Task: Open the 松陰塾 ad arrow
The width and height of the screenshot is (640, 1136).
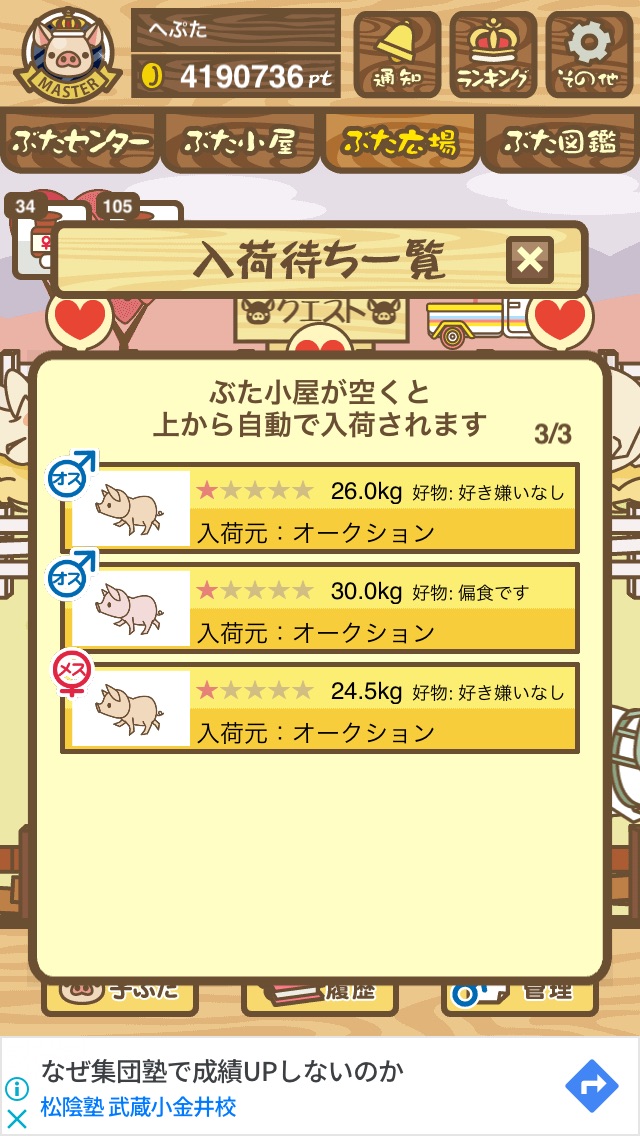Action: pyautogui.click(x=591, y=1085)
